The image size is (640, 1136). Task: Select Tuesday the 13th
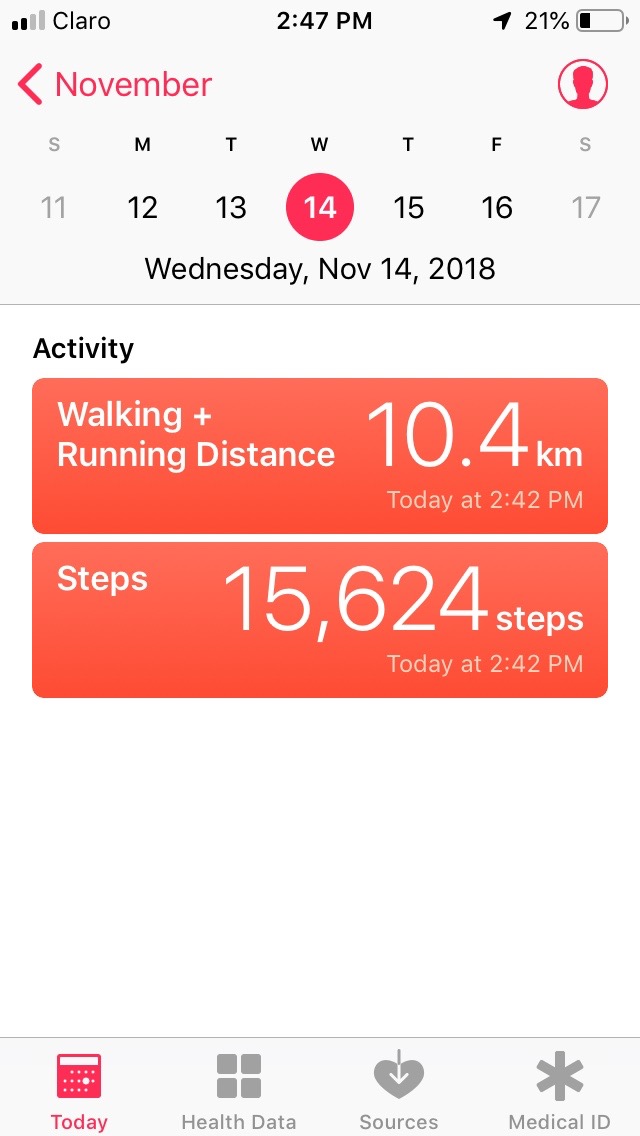[231, 208]
